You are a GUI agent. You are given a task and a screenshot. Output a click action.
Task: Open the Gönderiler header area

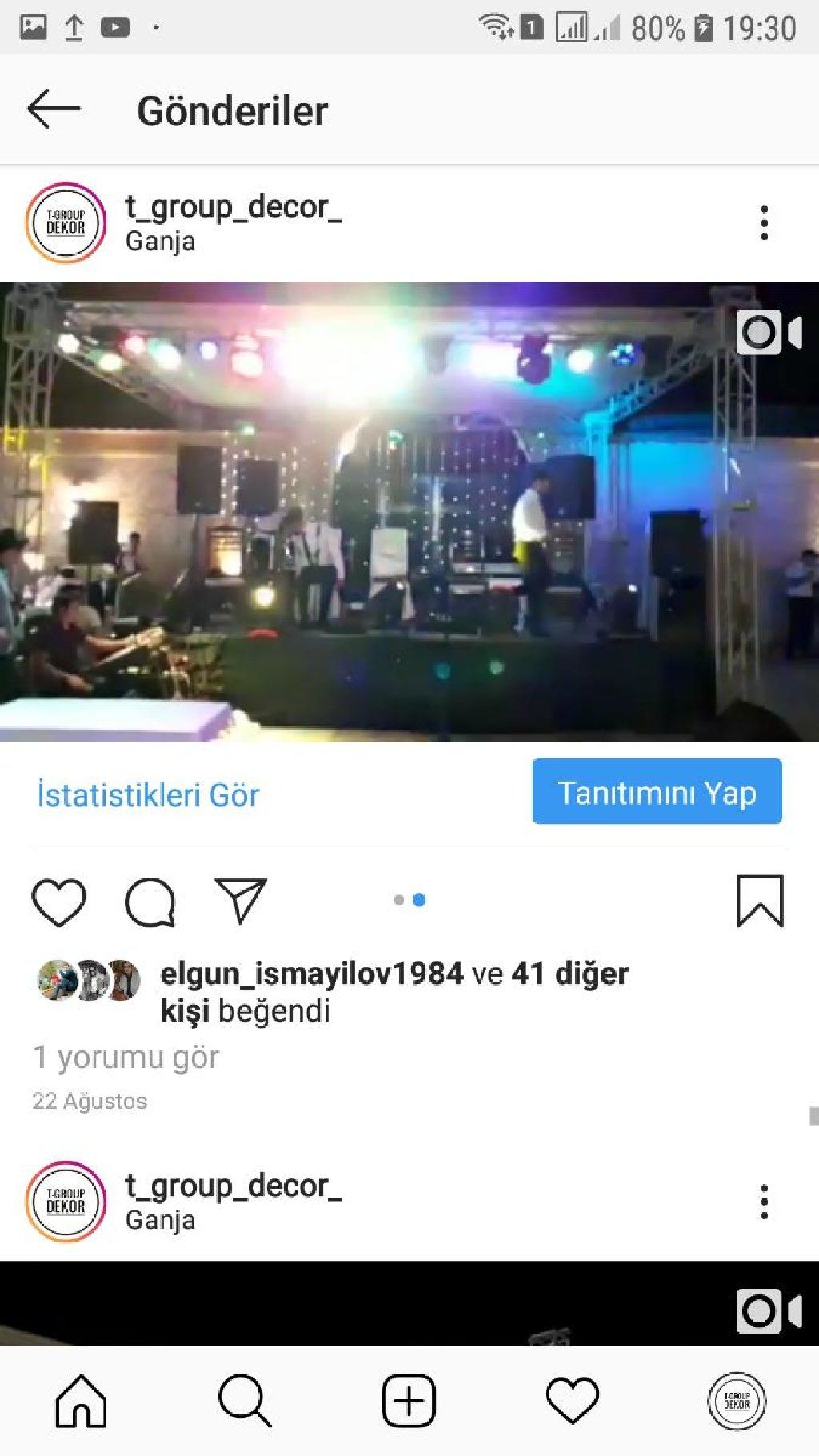[x=232, y=111]
